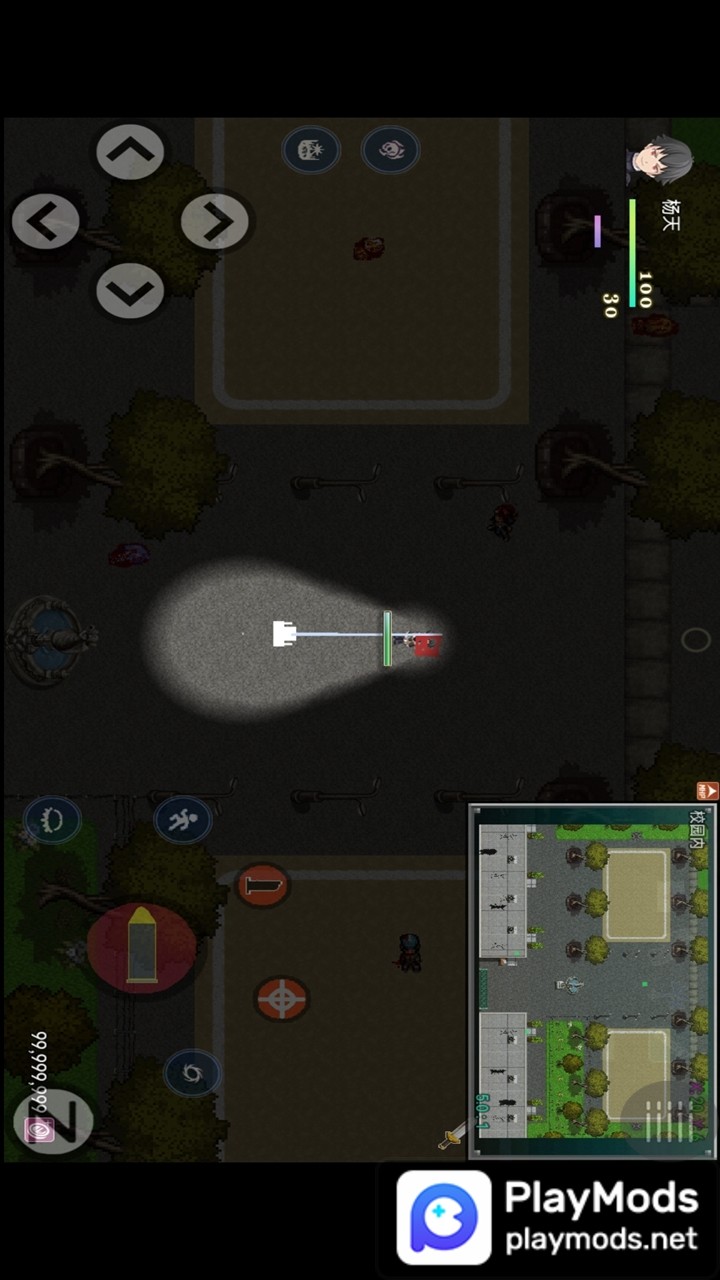
Task: Toggle the MHP indicator above the minimap
Action: point(707,791)
